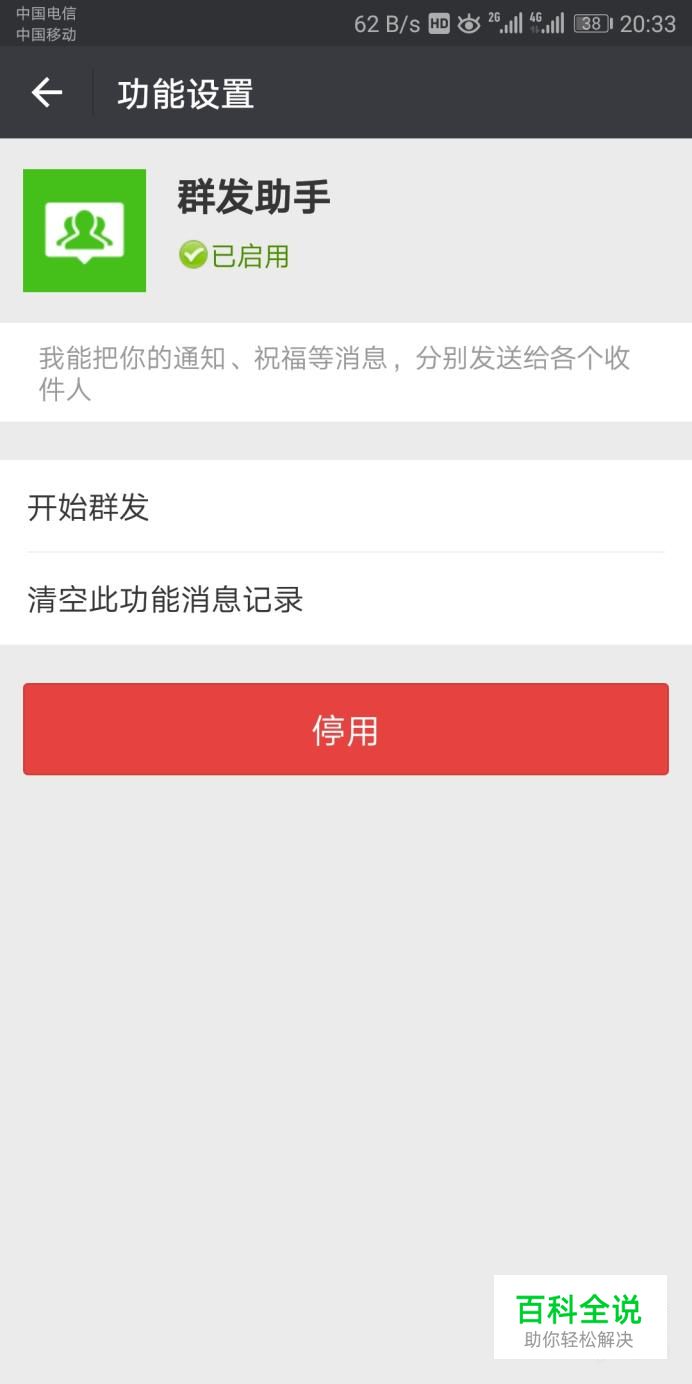Tap the red 停用 button
The image size is (692, 1384).
346,729
